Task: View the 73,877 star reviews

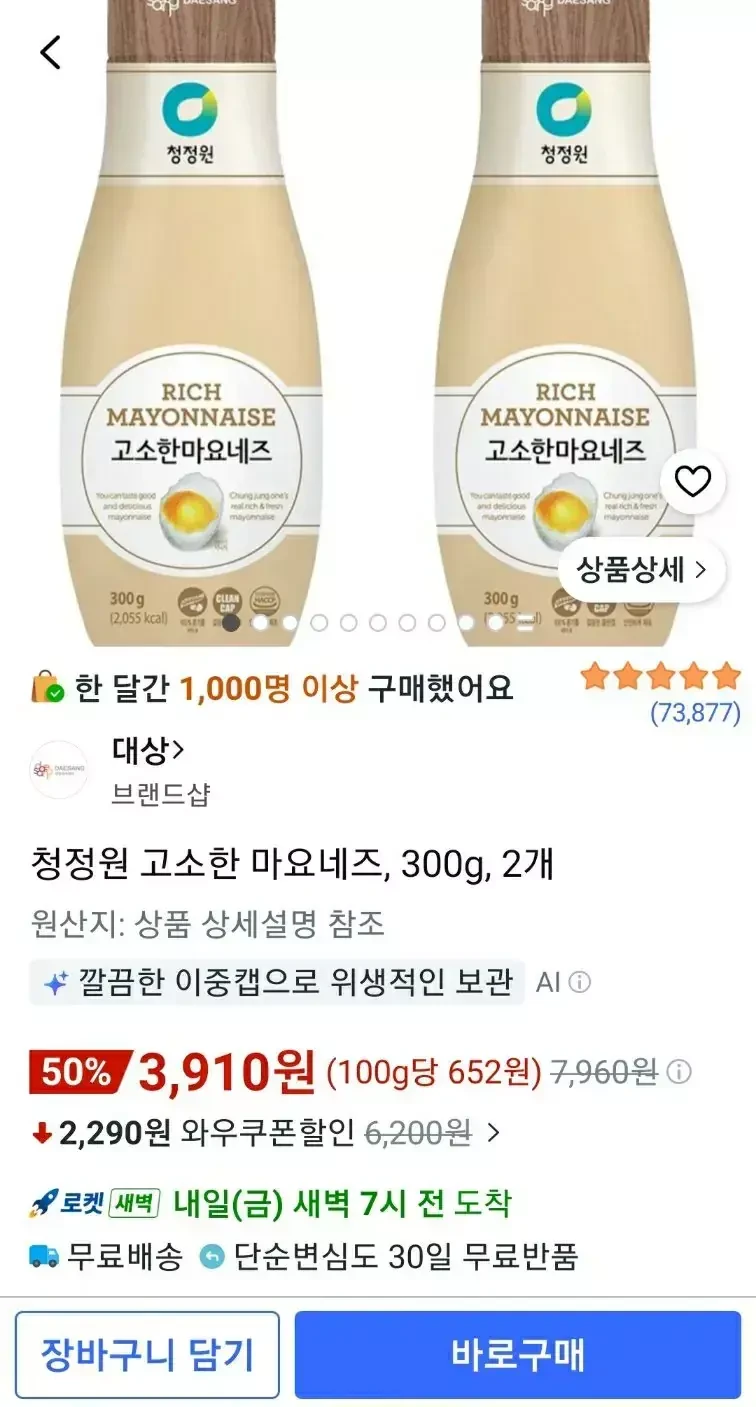Action: pyautogui.click(x=661, y=692)
